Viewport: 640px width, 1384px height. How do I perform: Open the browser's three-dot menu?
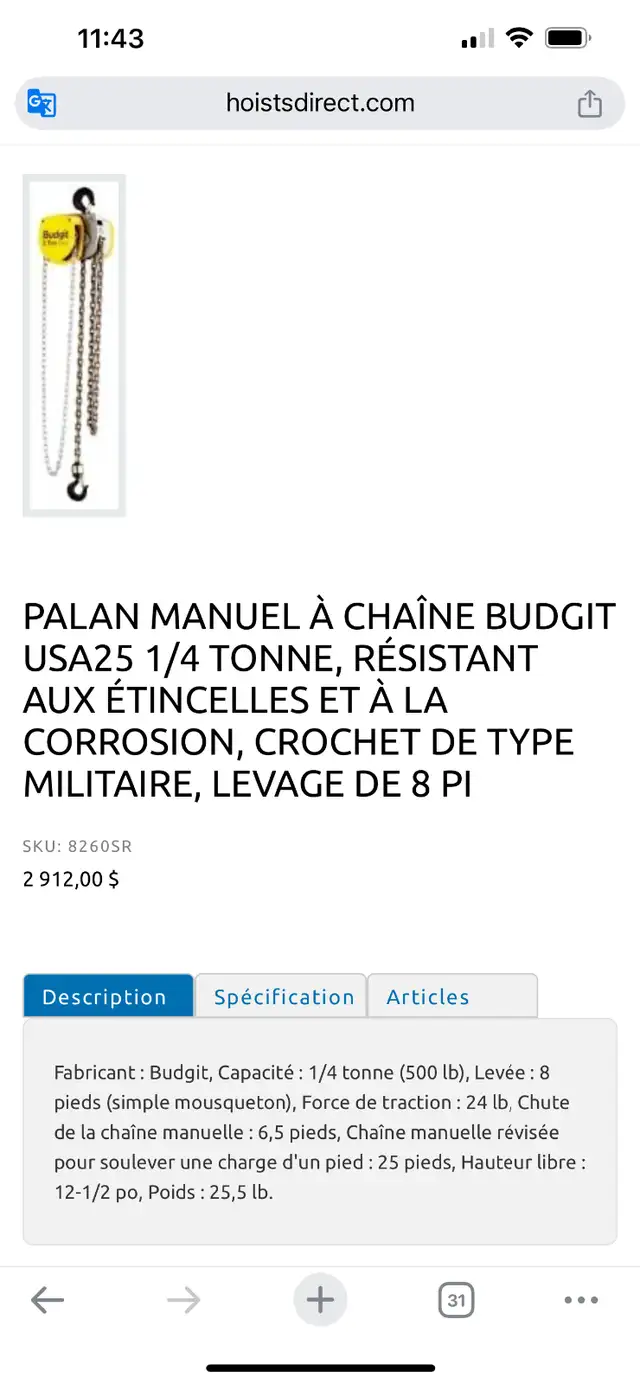coord(581,1300)
